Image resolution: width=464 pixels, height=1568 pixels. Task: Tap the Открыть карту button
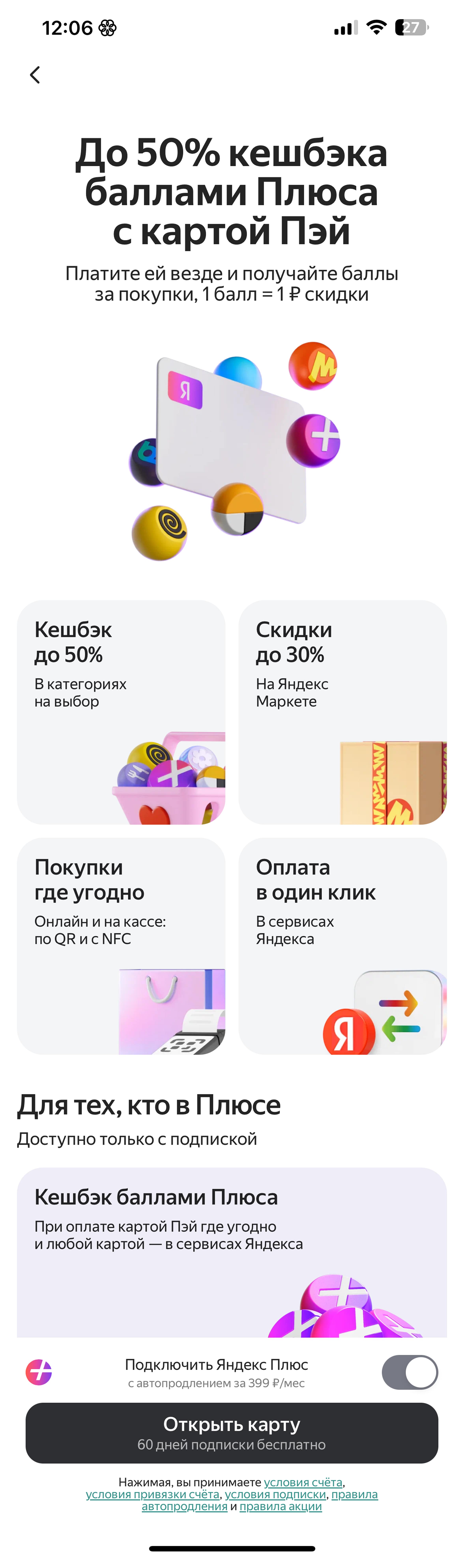(231, 1433)
